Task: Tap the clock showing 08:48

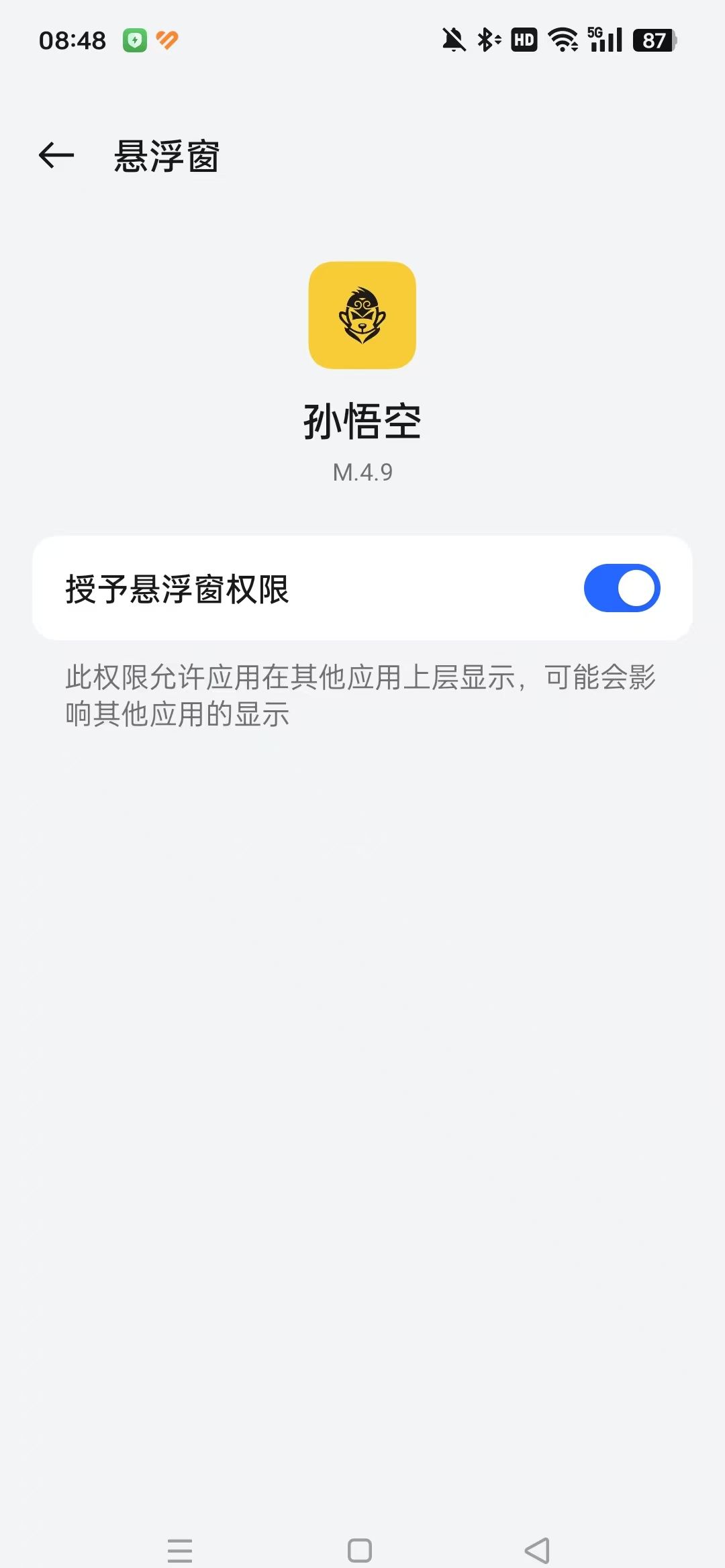Action: click(x=71, y=41)
